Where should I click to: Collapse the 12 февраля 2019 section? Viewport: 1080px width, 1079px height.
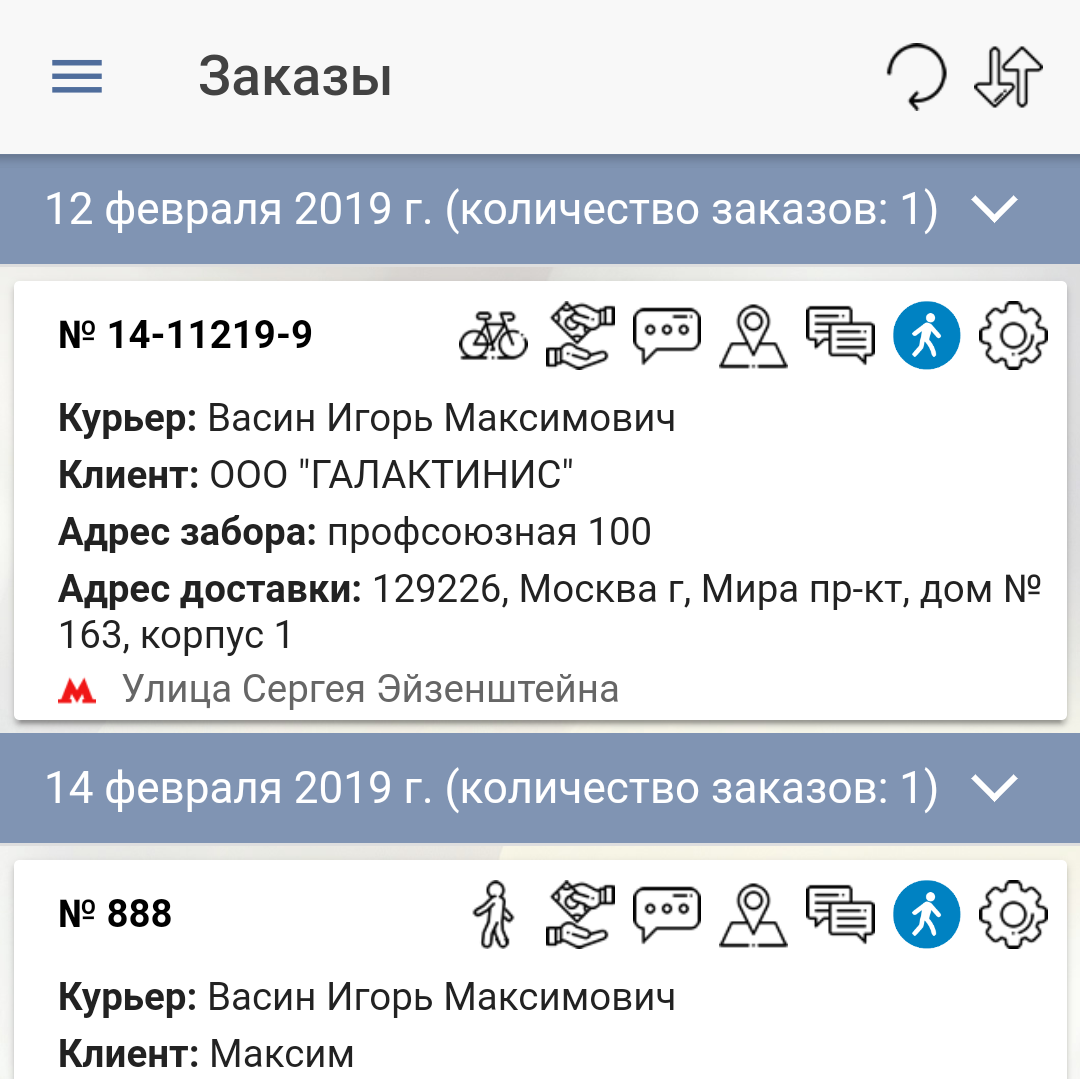(x=995, y=210)
